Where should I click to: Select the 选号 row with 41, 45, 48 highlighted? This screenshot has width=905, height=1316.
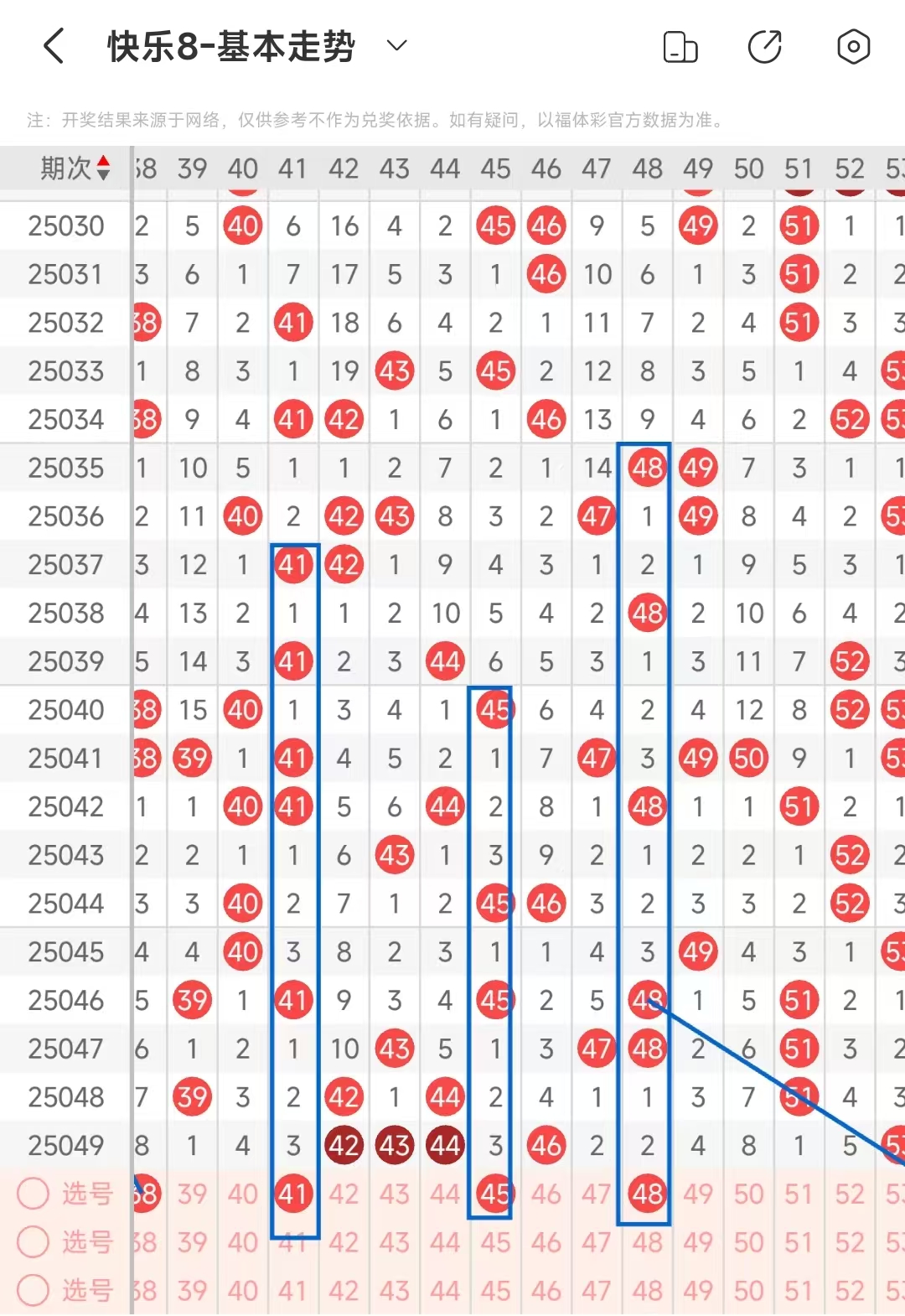click(34, 1194)
